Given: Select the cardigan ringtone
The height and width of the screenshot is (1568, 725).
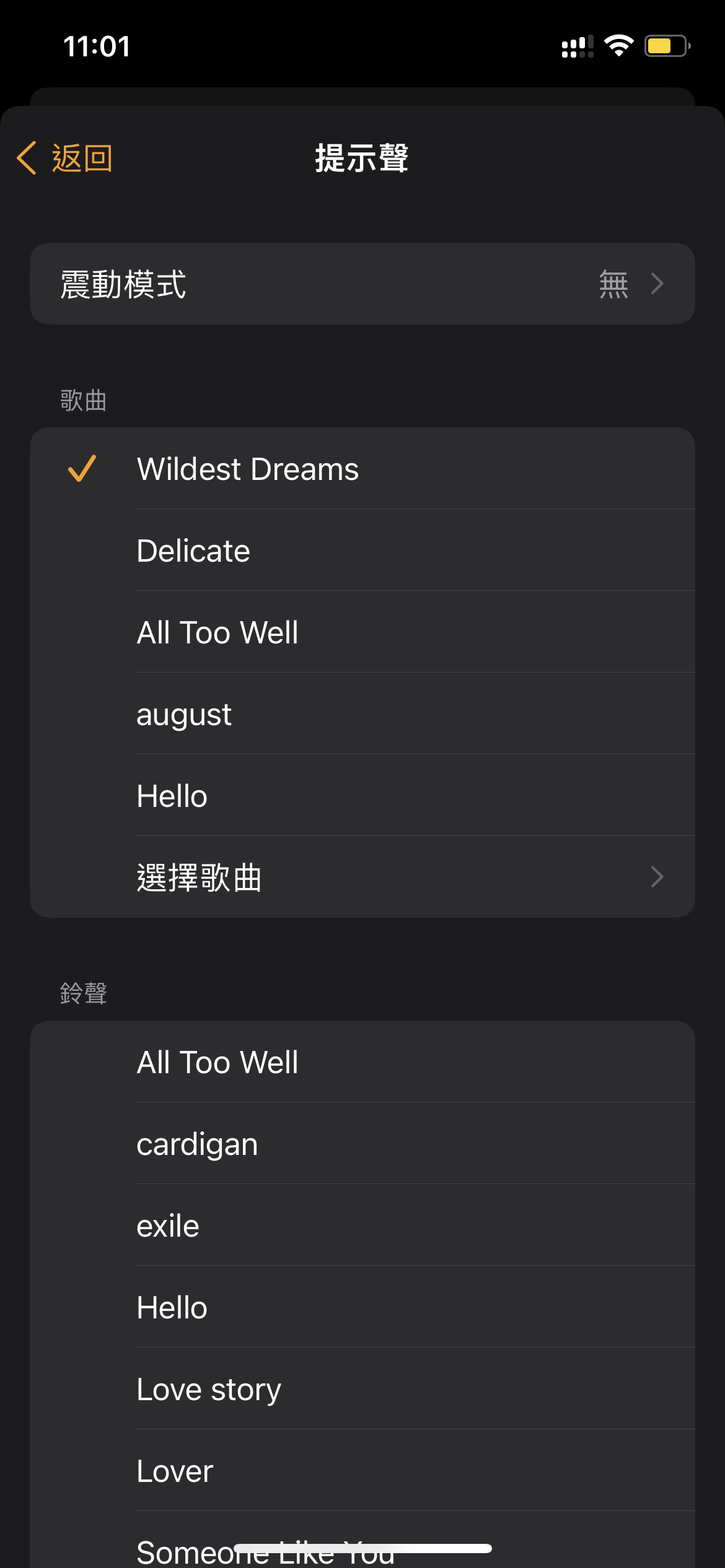Looking at the screenshot, I should (362, 1144).
